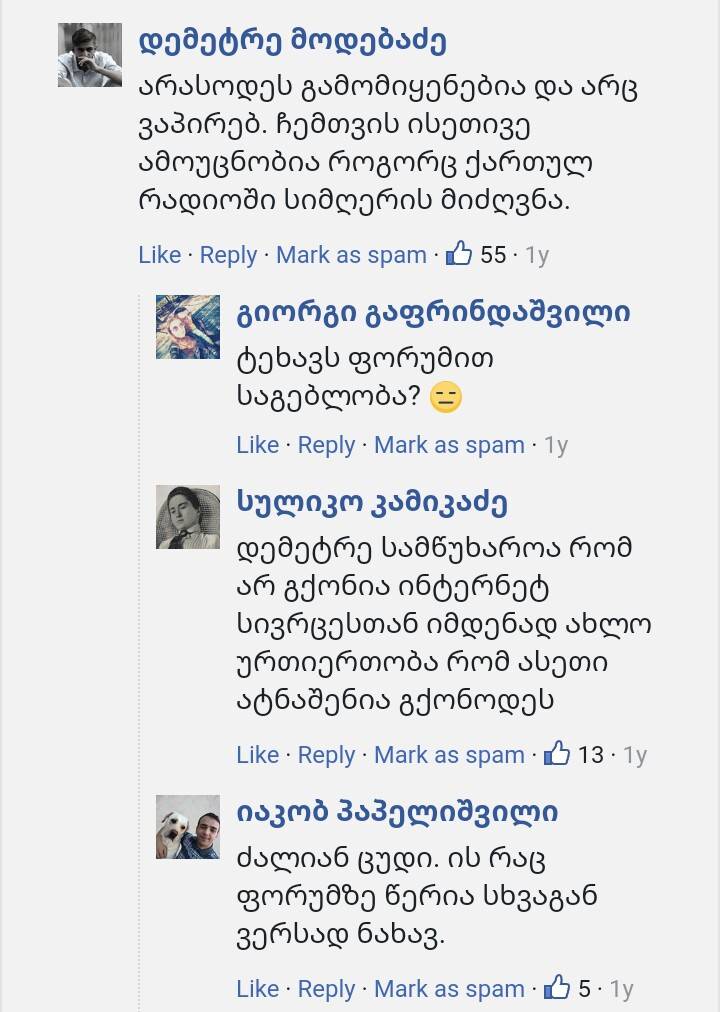Like იაკობ პაპელიშვილი's reply
Image resolution: width=720 pixels, height=1012 pixels.
tap(257, 989)
